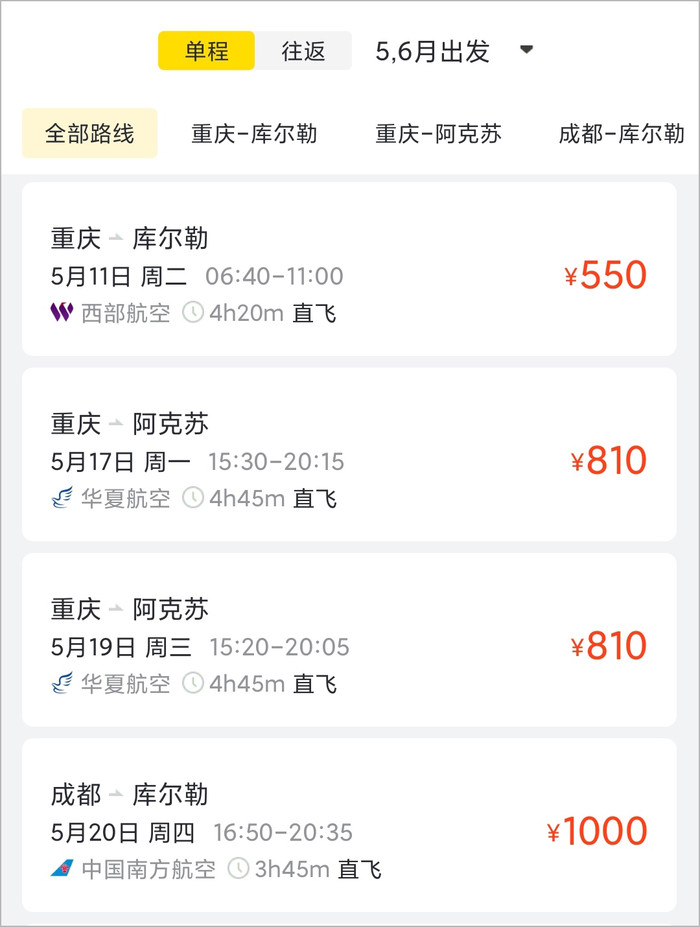Select the 单程 one-way option

pyautogui.click(x=207, y=51)
